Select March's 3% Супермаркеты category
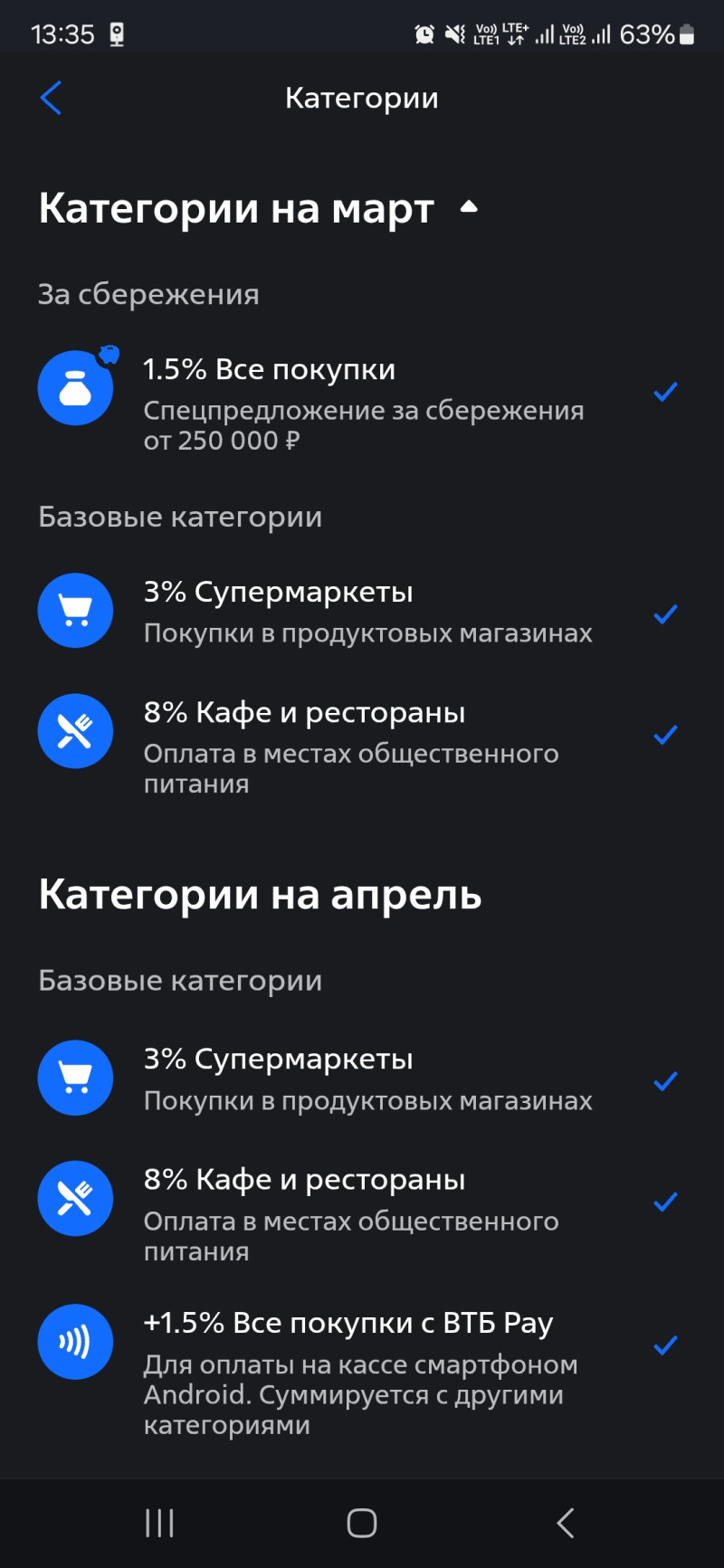The width and height of the screenshot is (724, 1568). (362, 611)
